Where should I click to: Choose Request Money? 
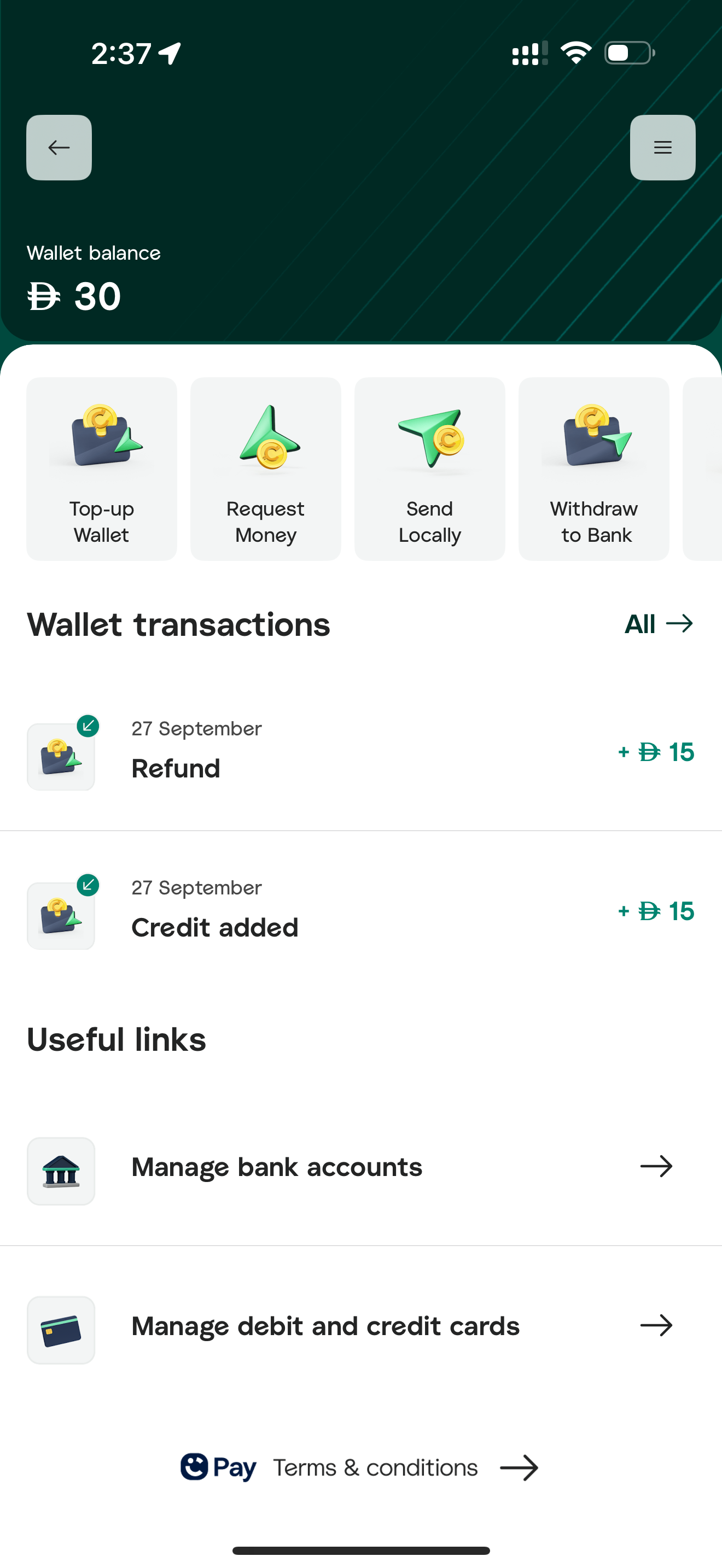tap(265, 469)
